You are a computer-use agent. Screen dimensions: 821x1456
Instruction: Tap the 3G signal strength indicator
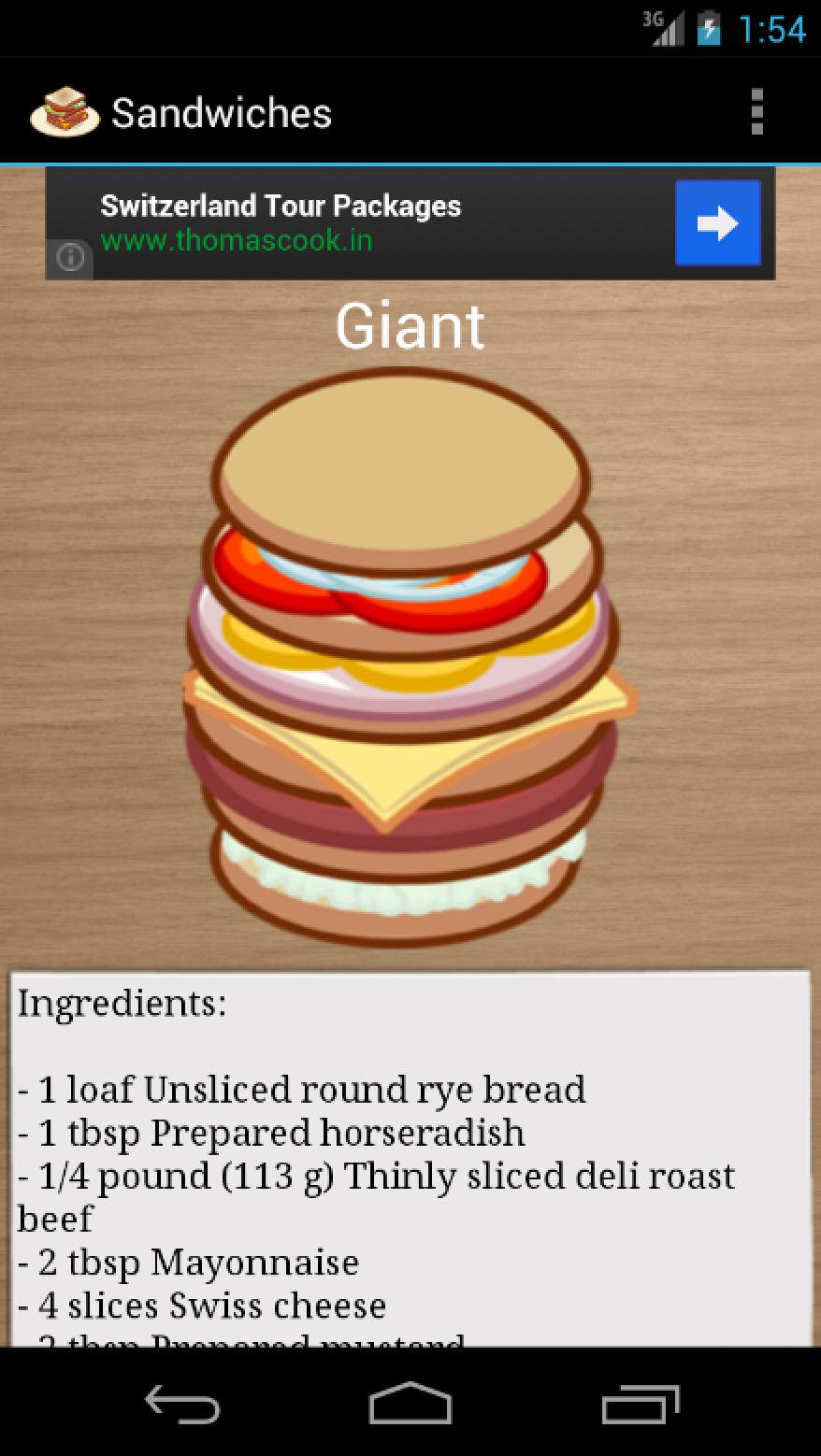click(666, 28)
